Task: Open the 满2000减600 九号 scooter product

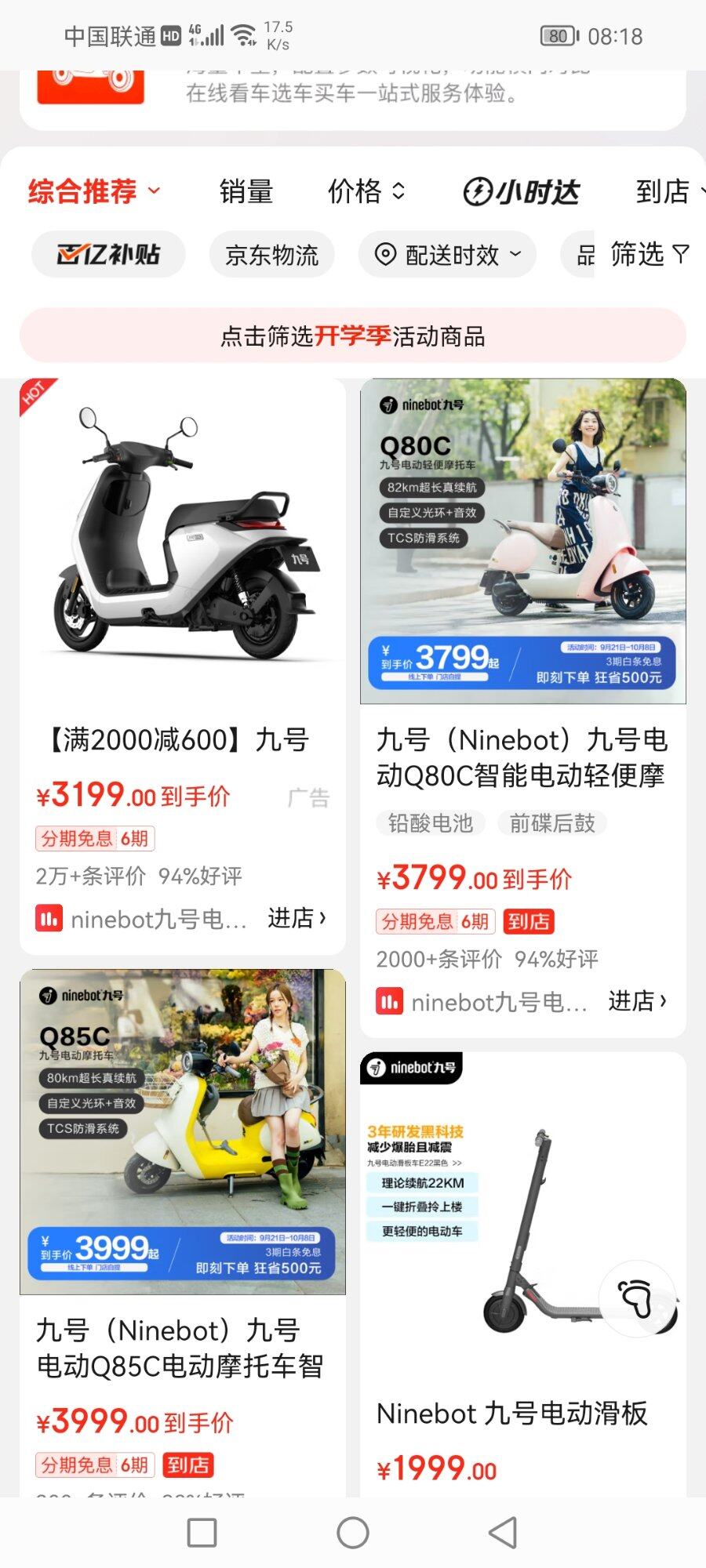Action: pos(182,549)
